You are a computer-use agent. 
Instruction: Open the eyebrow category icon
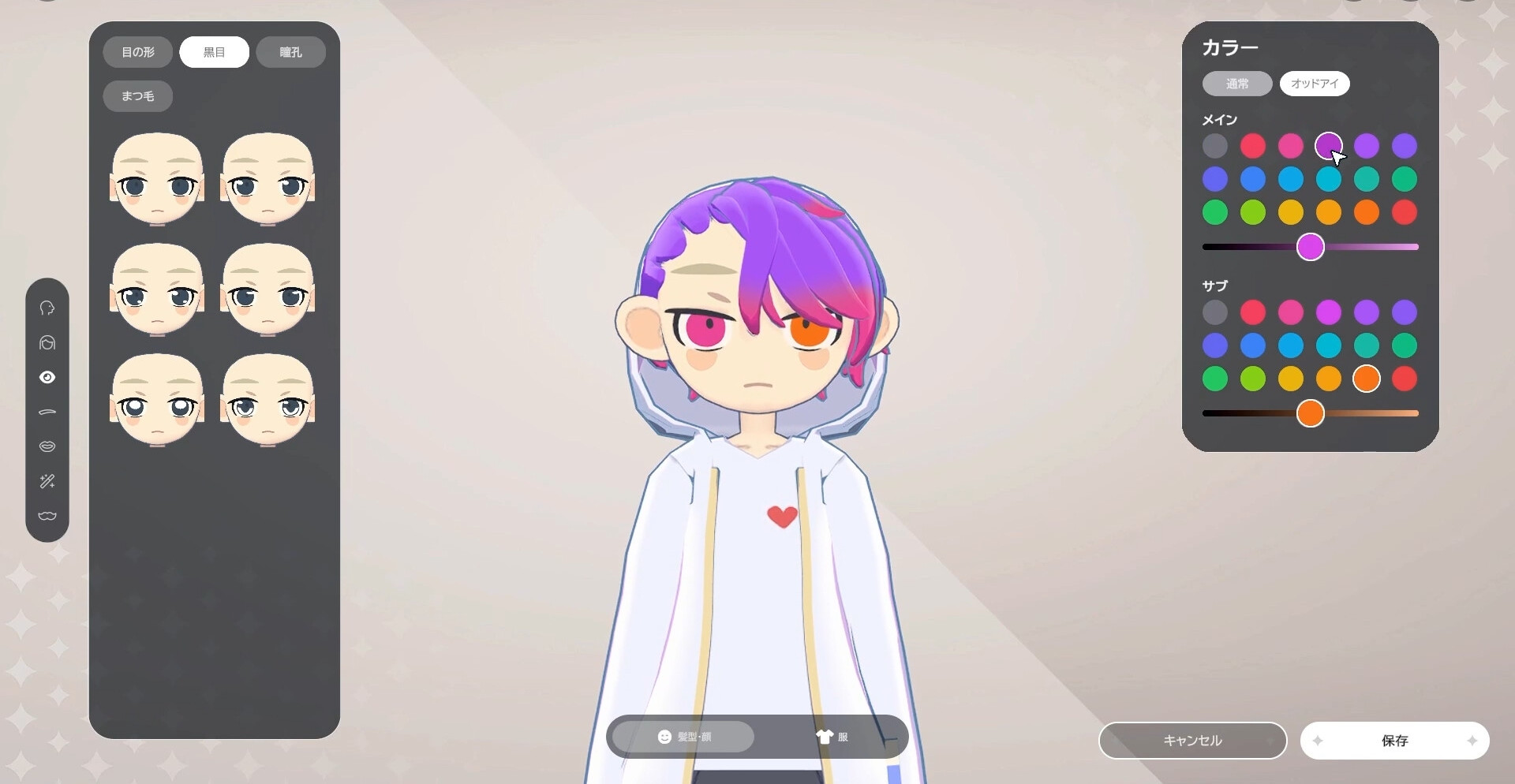pyautogui.click(x=47, y=412)
